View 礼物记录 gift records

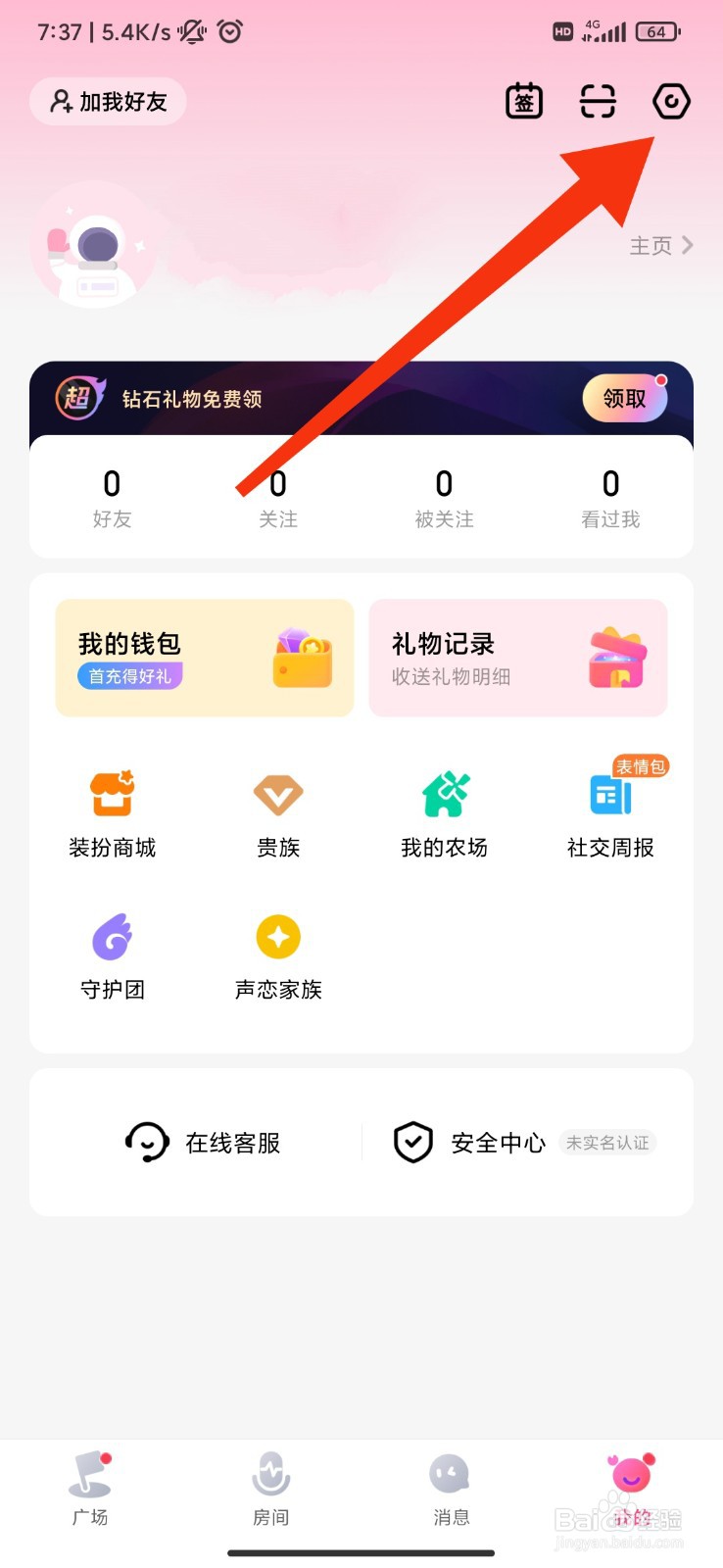click(x=517, y=657)
